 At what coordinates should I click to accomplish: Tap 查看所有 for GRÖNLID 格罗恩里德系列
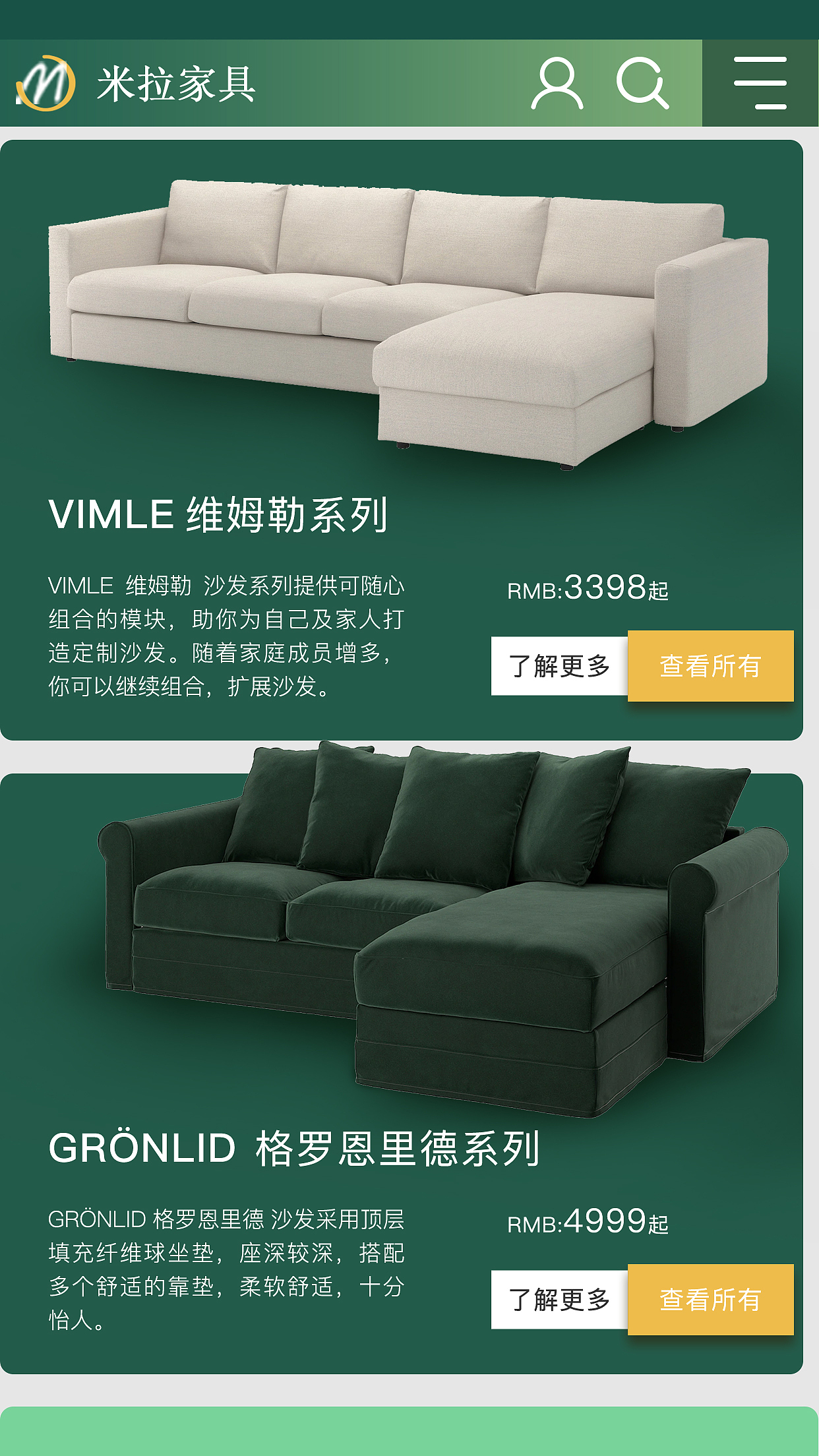[710, 1300]
